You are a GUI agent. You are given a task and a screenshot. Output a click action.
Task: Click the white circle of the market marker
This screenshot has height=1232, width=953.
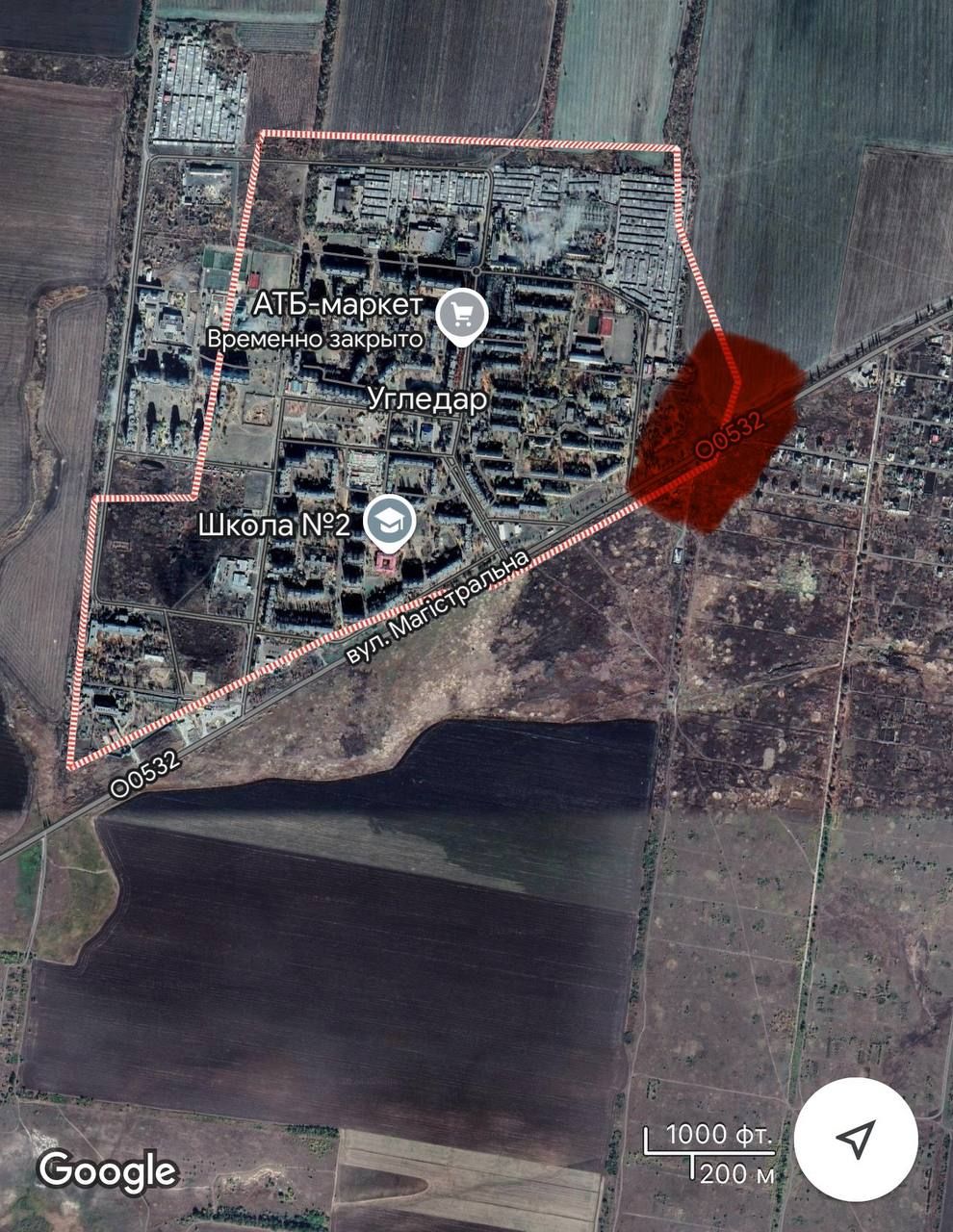459,313
